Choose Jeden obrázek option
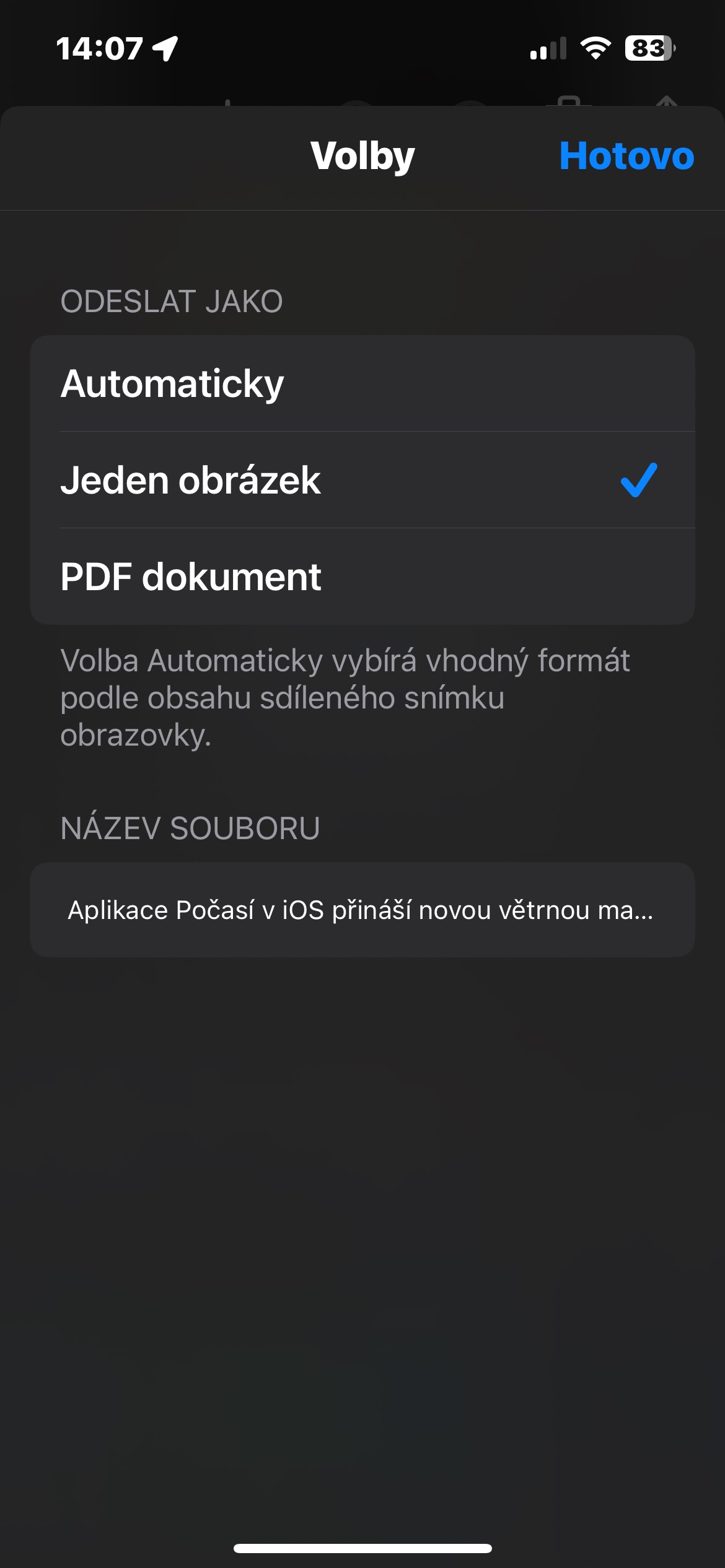725x1568 pixels. coord(362,480)
